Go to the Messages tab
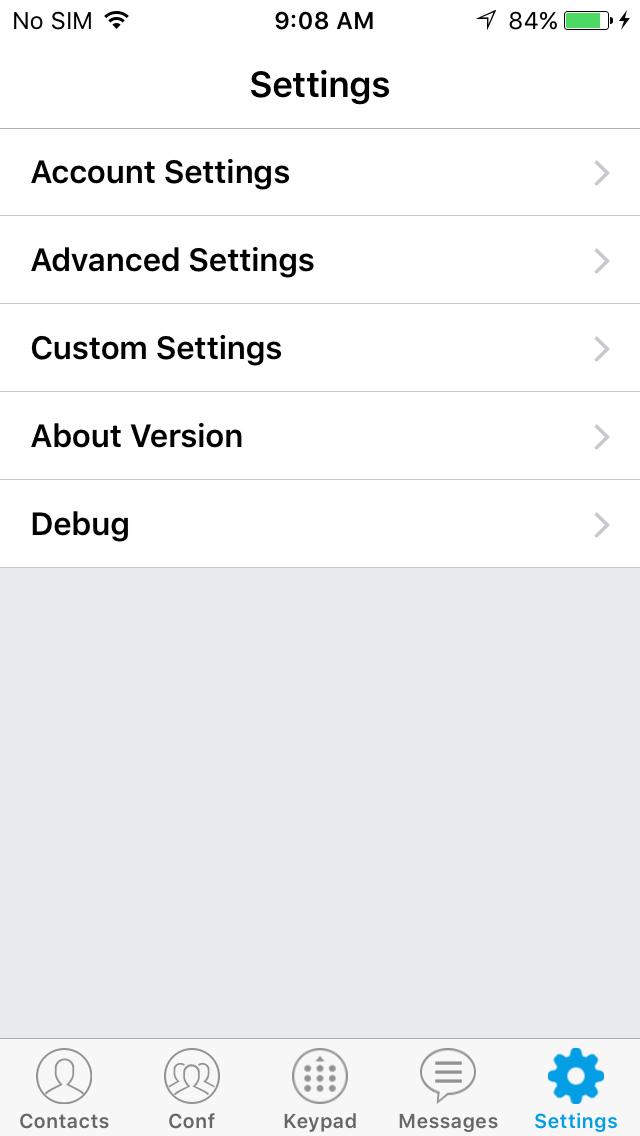 point(448,1088)
